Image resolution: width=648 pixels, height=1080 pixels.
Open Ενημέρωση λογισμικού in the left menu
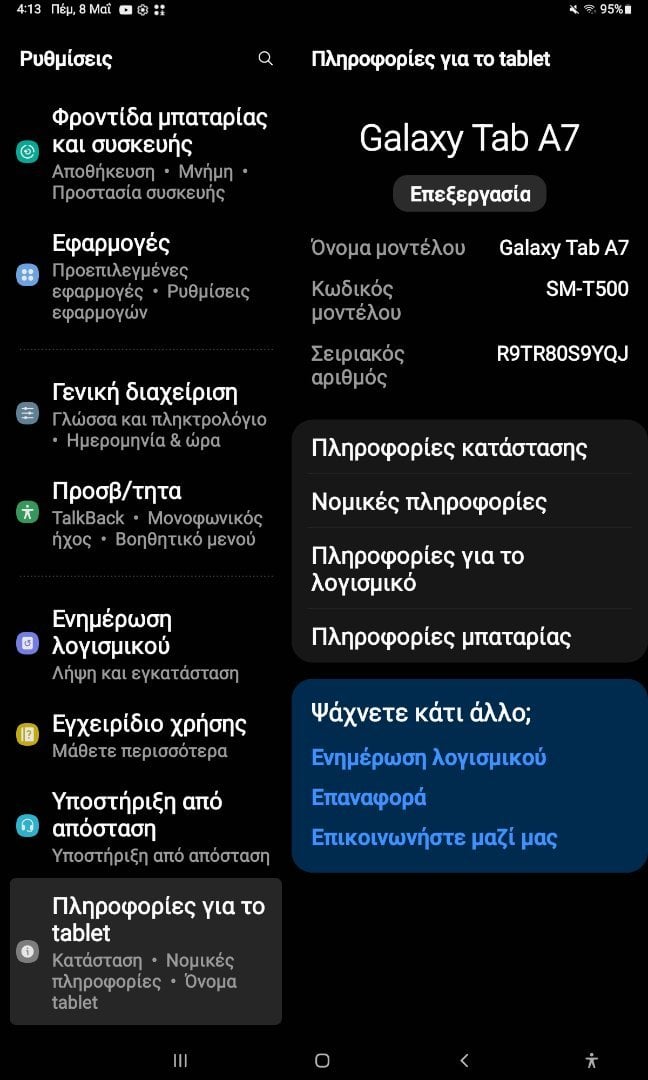coord(146,645)
